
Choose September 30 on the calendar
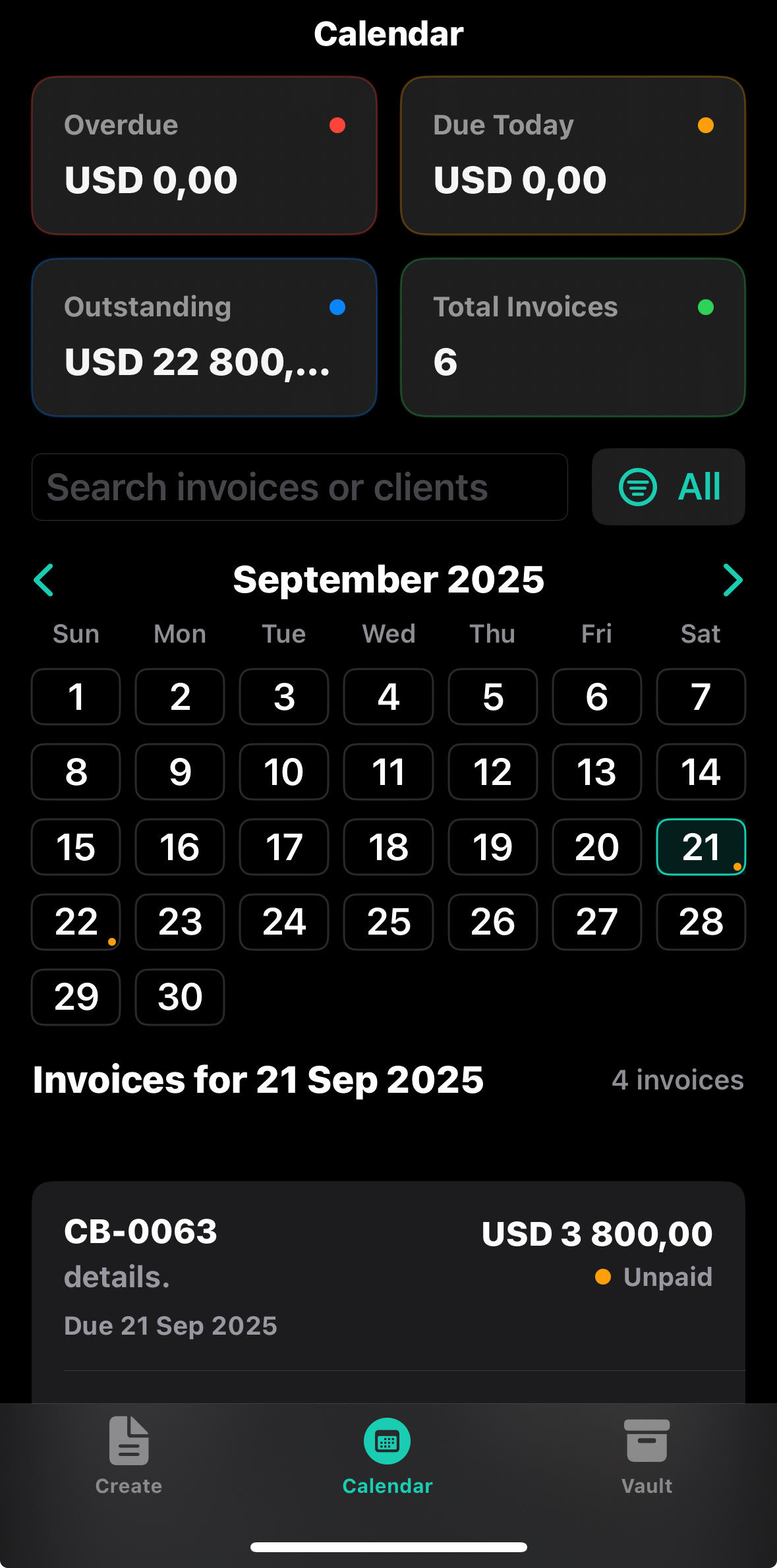(180, 997)
